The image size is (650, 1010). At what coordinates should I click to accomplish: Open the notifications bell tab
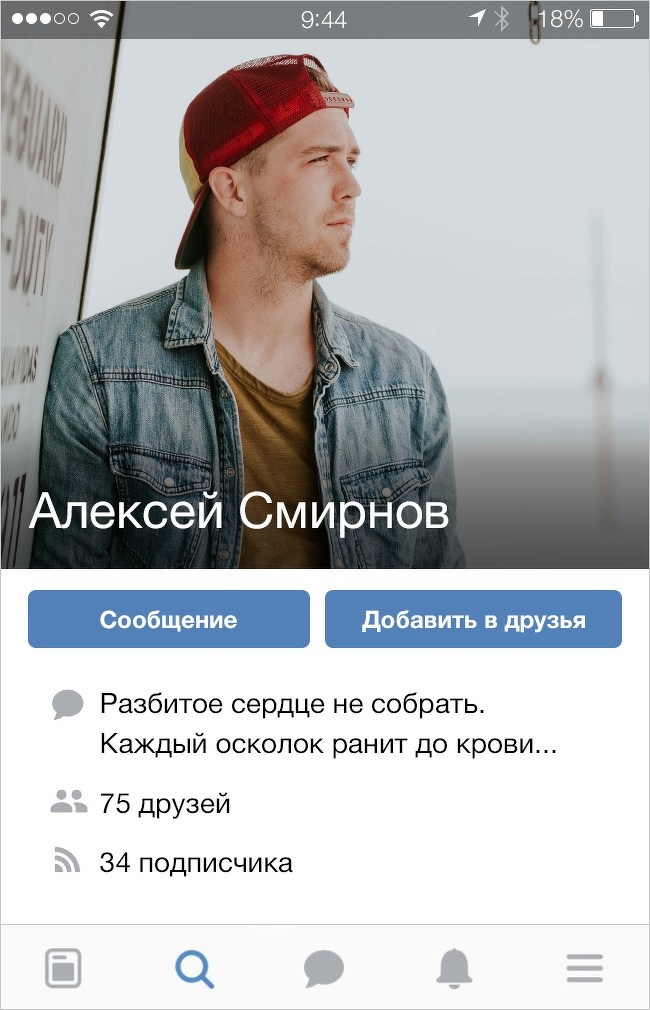coord(454,968)
